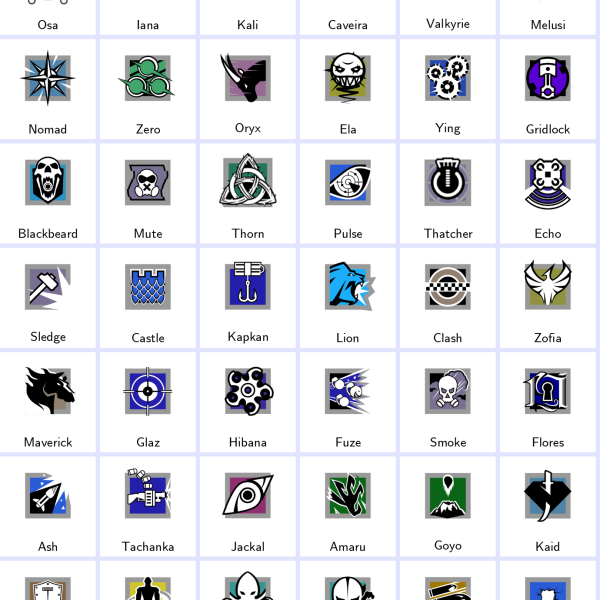Open the Zero operator card
The height and width of the screenshot is (600, 600).
[148, 88]
